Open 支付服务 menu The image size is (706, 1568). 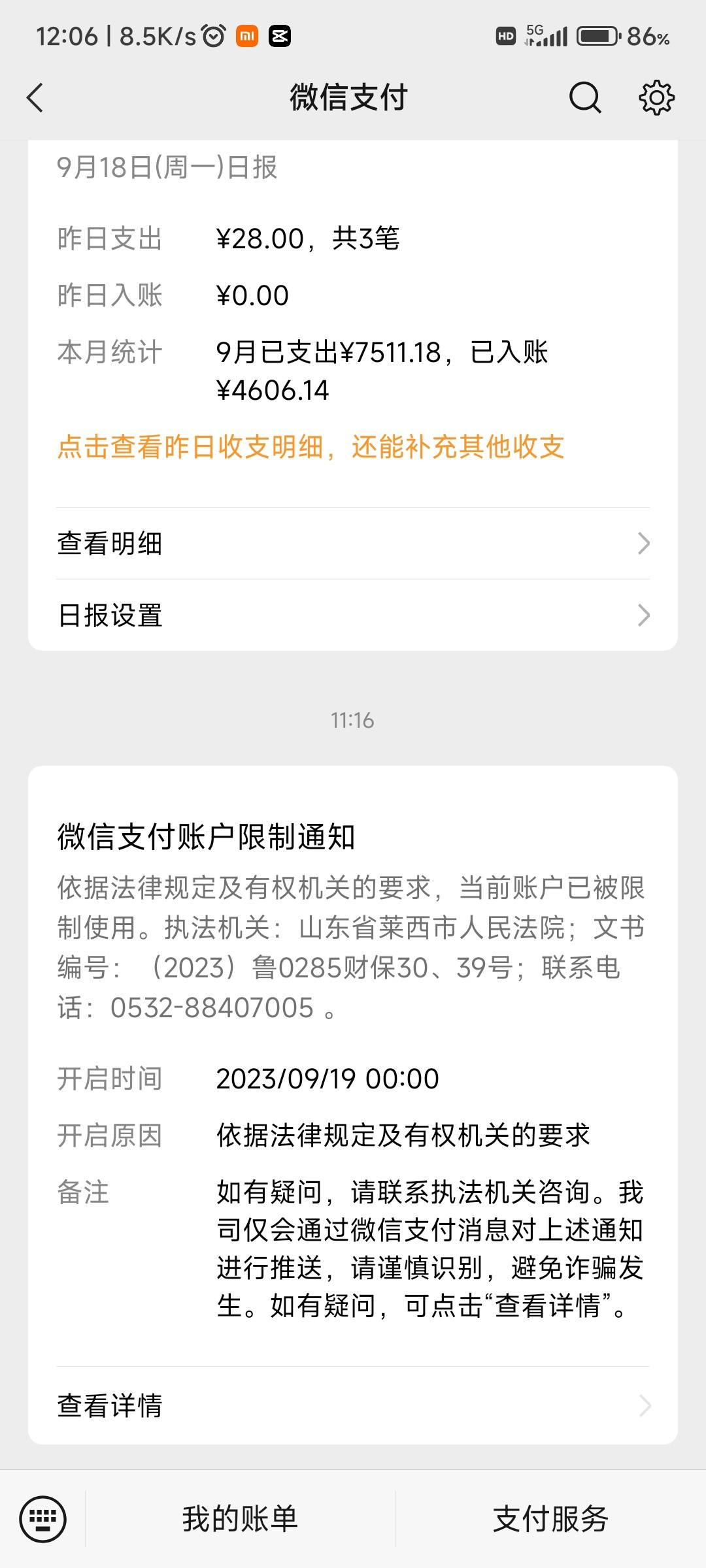coord(550,1518)
